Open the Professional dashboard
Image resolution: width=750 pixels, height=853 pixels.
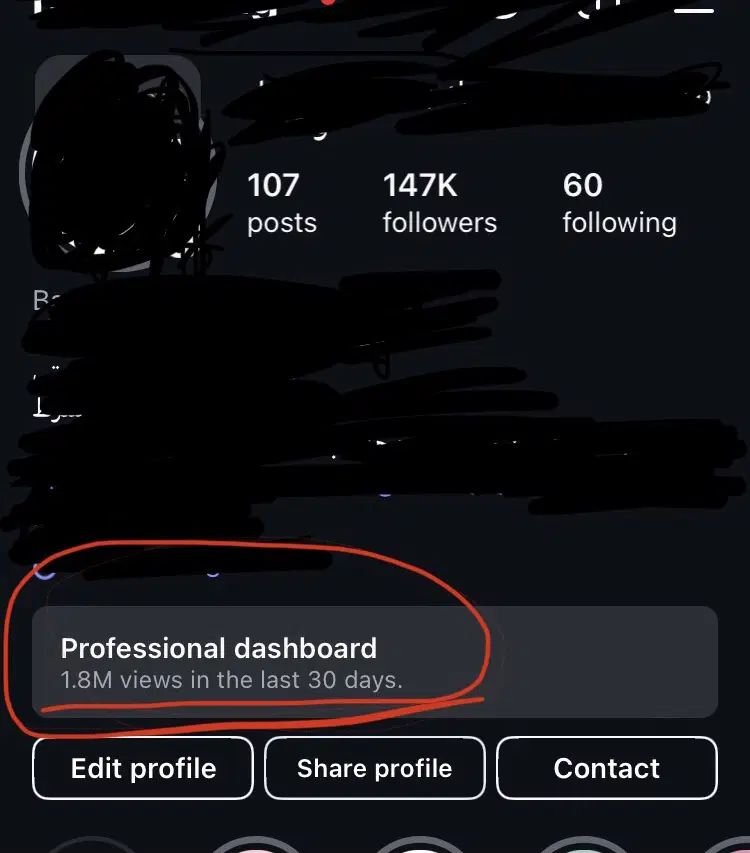pos(374,662)
